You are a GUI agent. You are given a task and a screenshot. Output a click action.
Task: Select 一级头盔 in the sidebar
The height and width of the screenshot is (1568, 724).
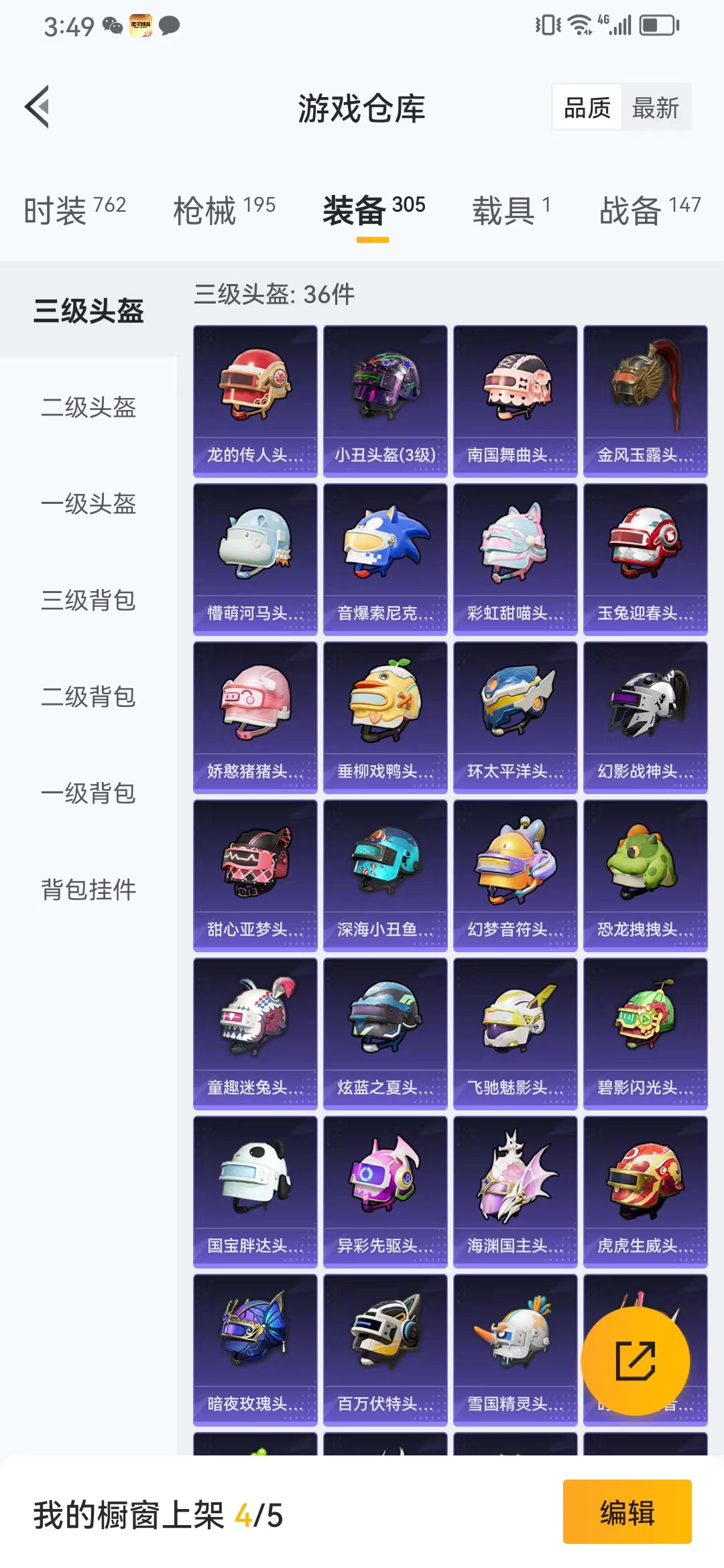click(88, 503)
